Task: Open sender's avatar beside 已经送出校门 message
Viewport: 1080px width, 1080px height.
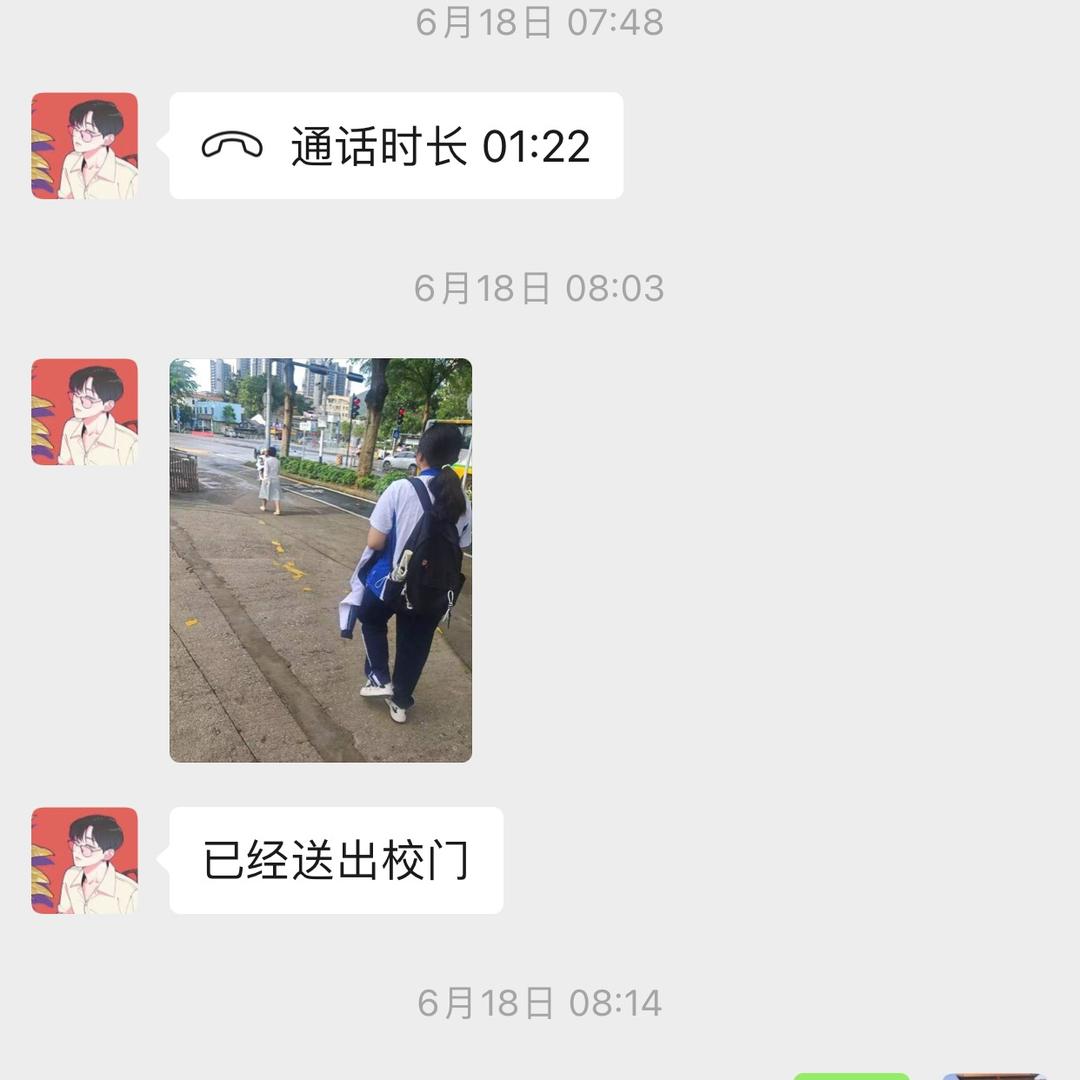Action: (x=85, y=860)
